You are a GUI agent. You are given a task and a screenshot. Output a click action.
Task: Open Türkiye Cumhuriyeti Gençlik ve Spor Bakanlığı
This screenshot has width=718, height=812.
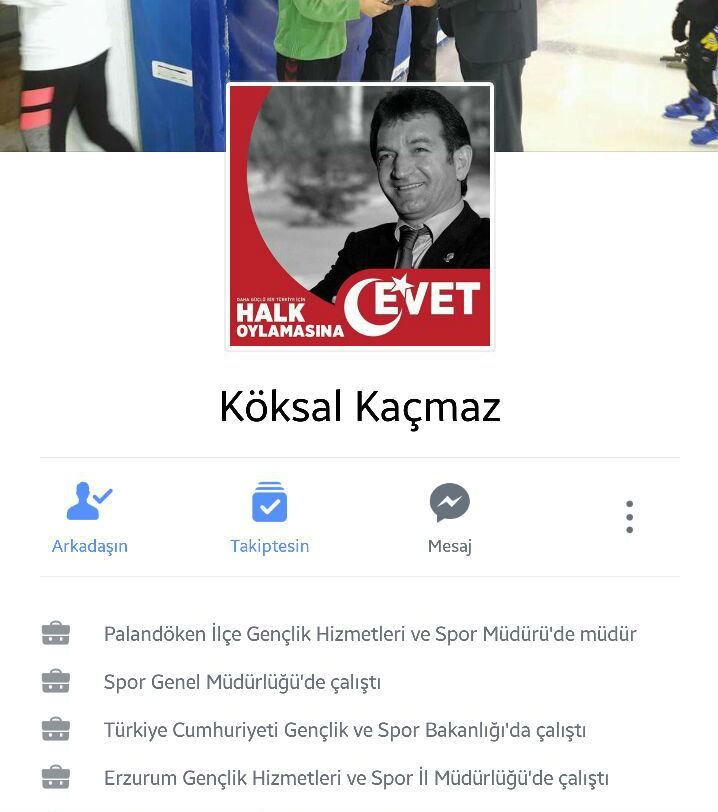(344, 730)
